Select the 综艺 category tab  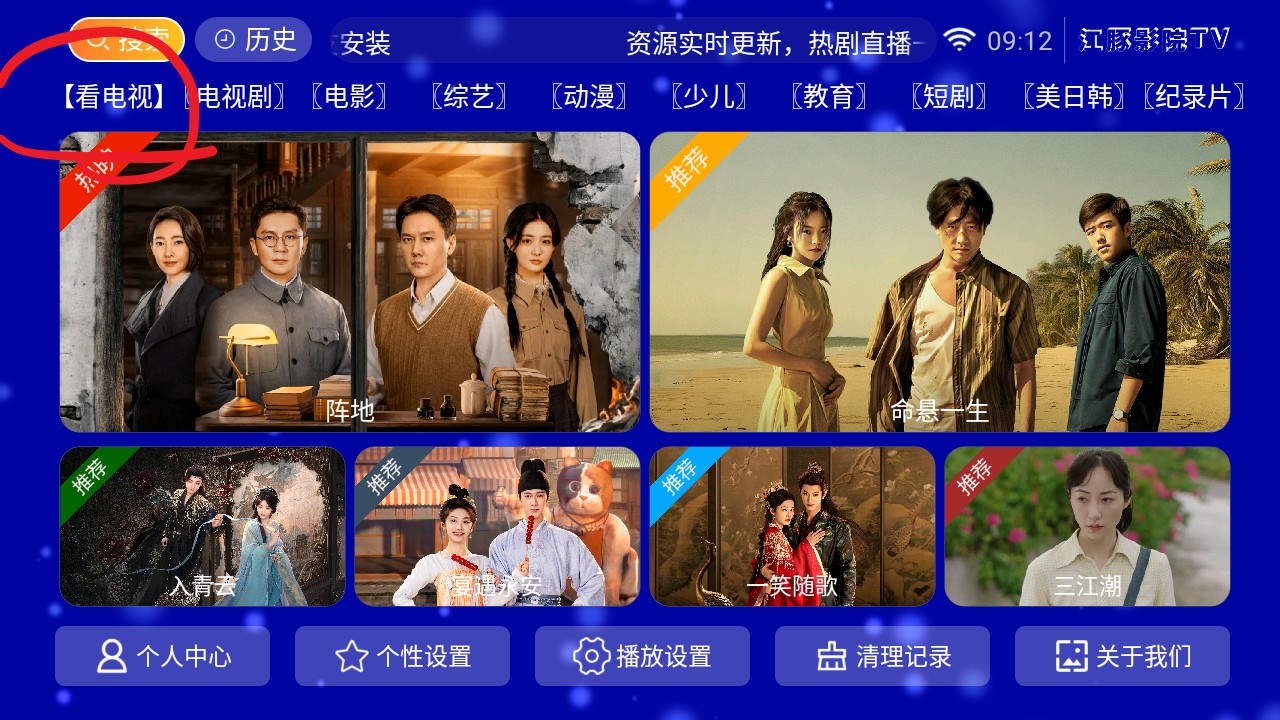(469, 97)
